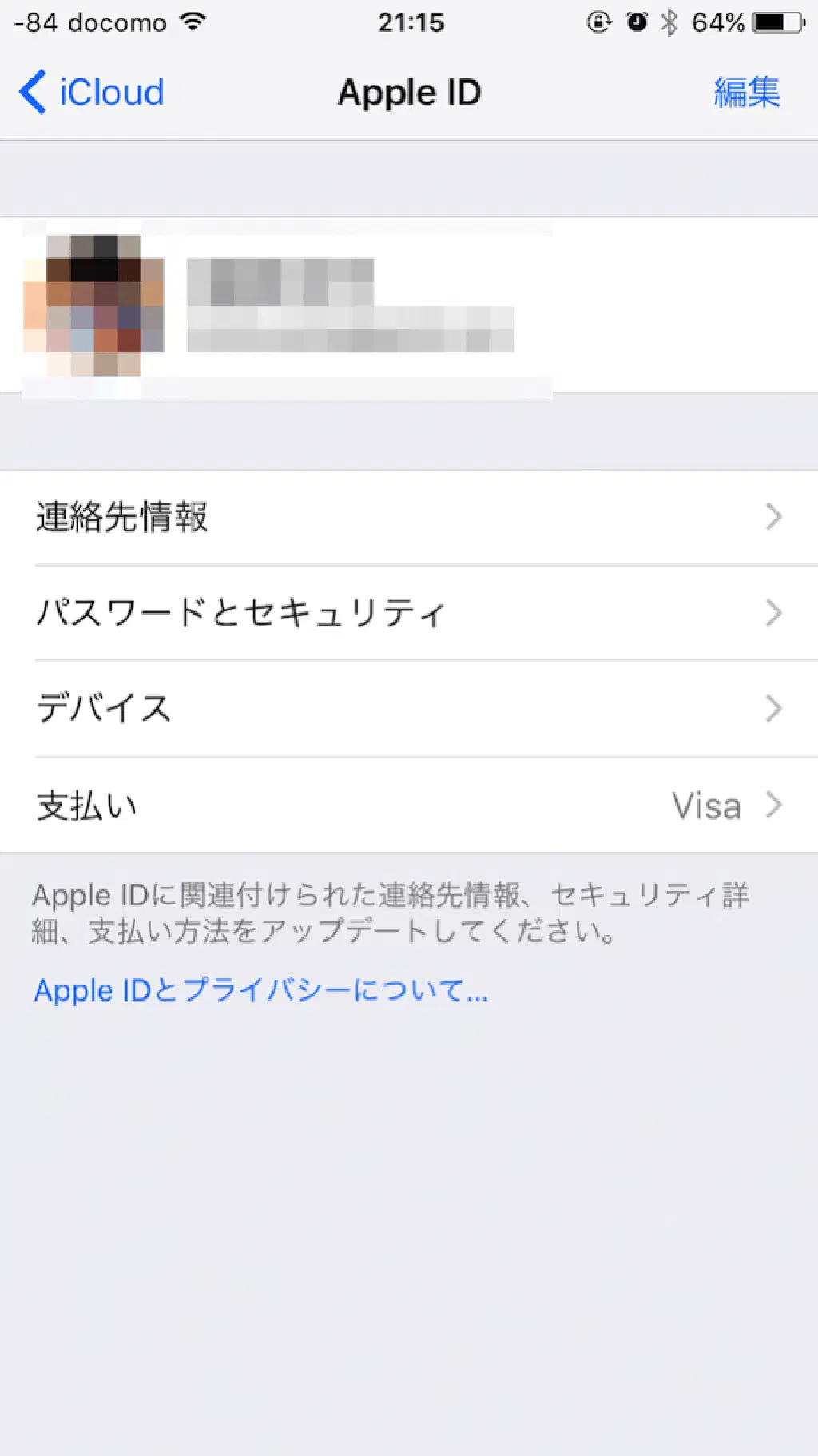This screenshot has height=1456, width=818.
Task: Go back to iCloud settings
Action: pyautogui.click(x=92, y=93)
